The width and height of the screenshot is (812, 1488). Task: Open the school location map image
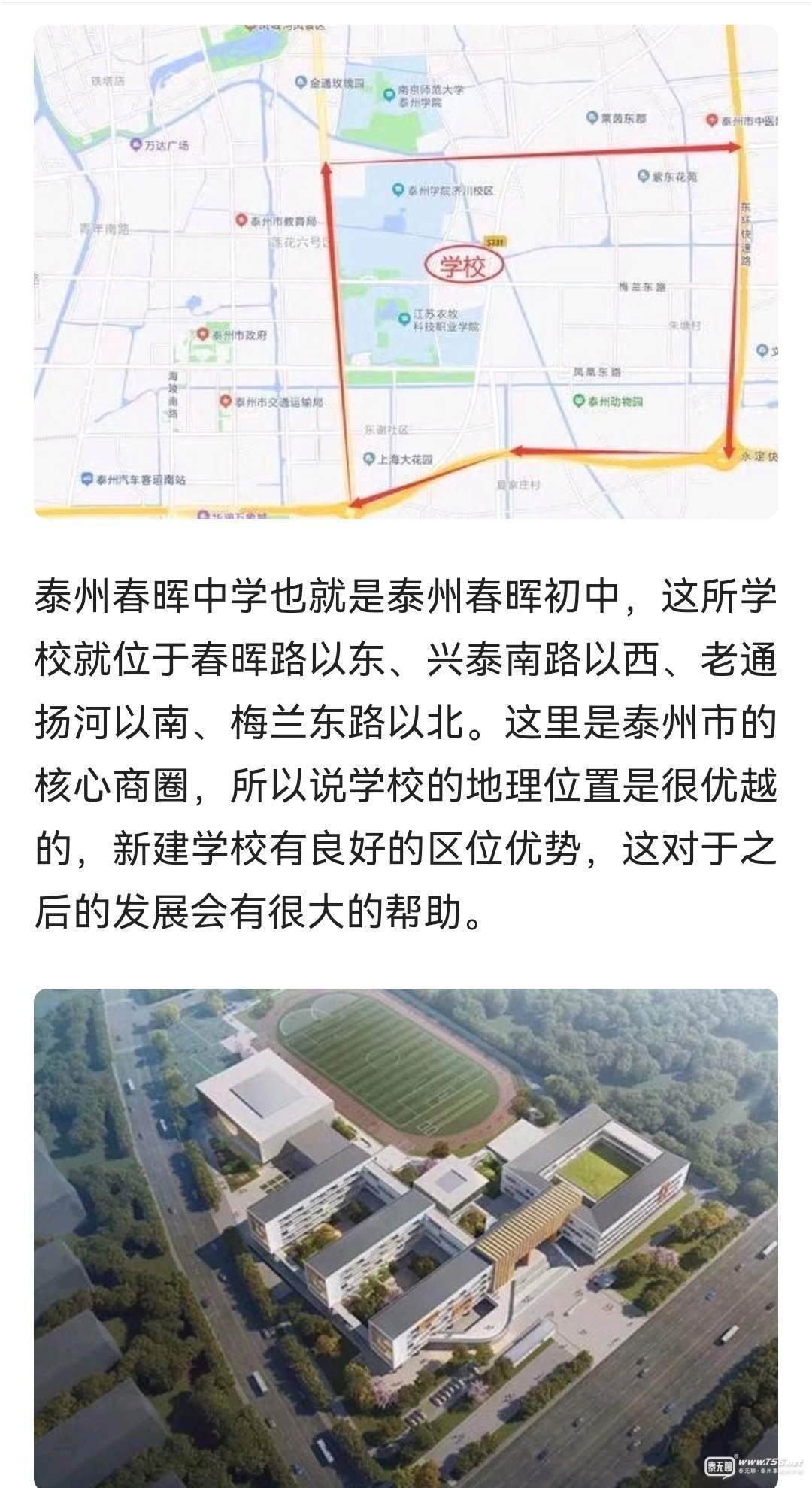[x=406, y=271]
